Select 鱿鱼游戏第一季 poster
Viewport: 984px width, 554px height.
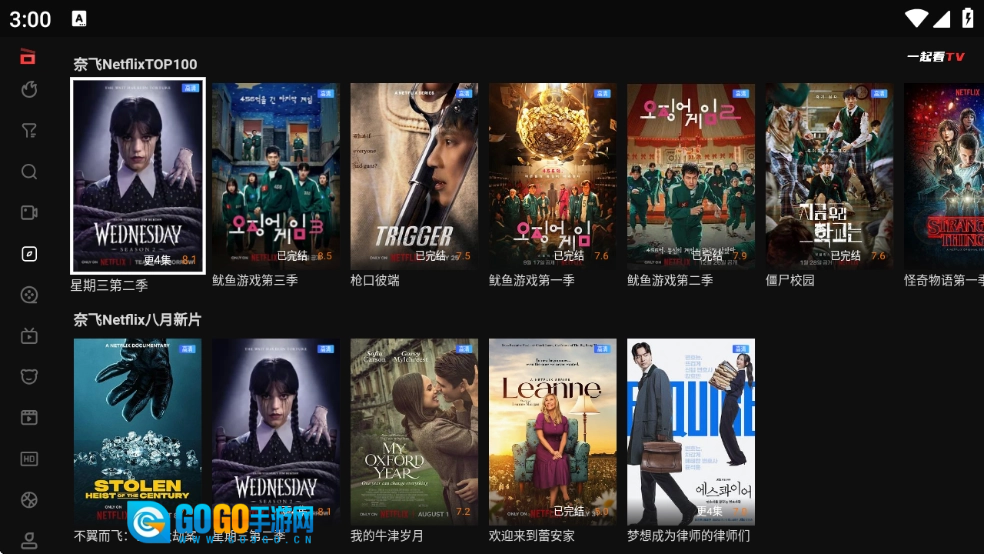tap(553, 175)
